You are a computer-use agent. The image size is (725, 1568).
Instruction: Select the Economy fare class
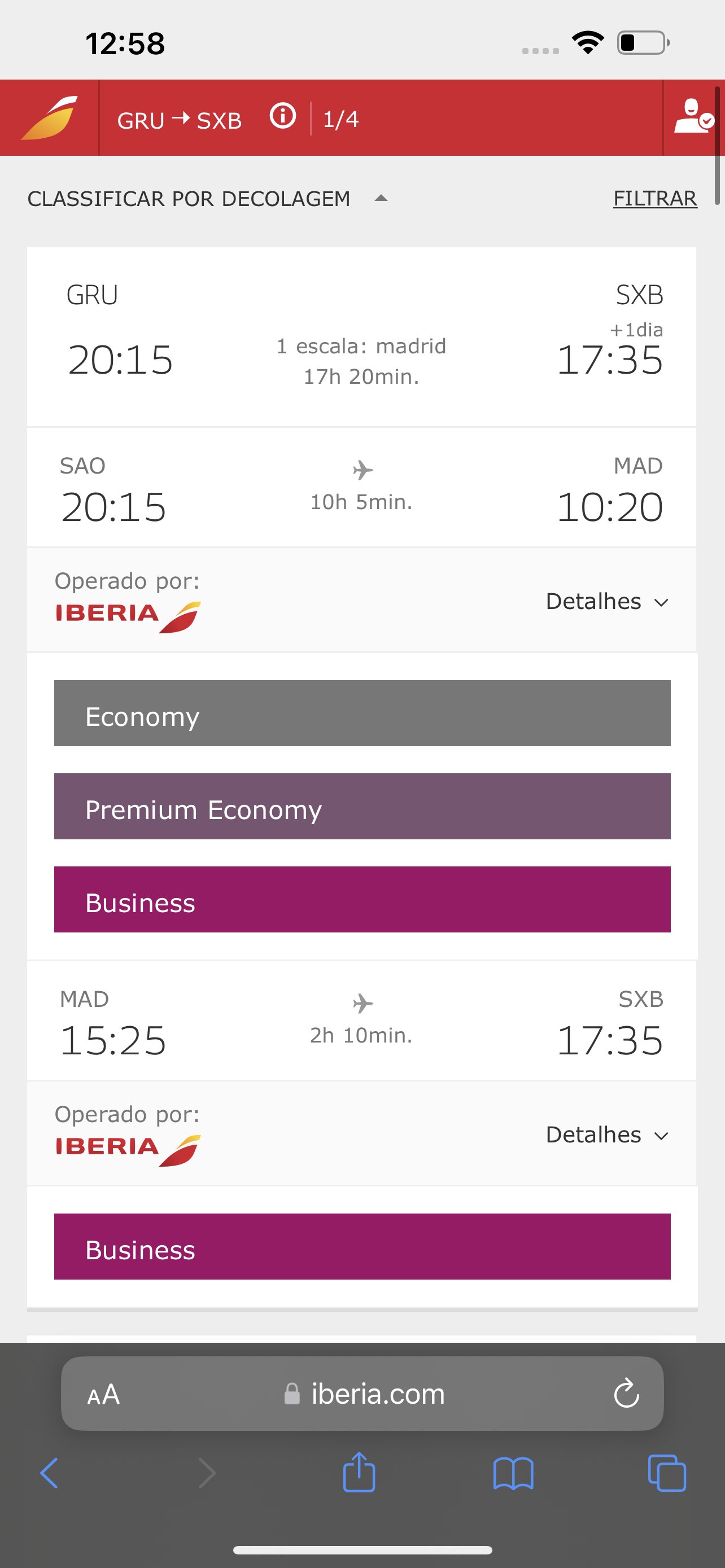coord(362,713)
